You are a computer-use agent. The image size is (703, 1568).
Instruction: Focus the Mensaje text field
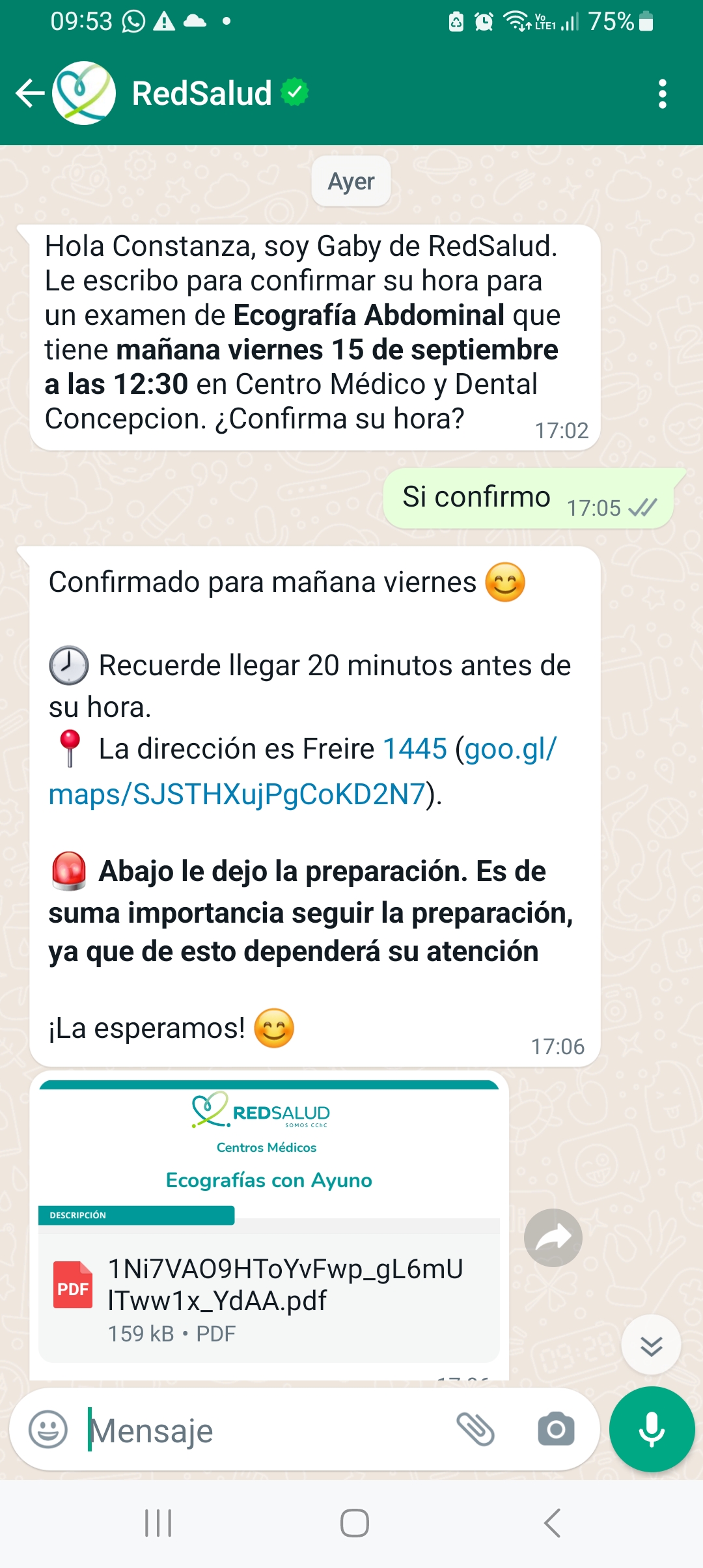(260, 1431)
